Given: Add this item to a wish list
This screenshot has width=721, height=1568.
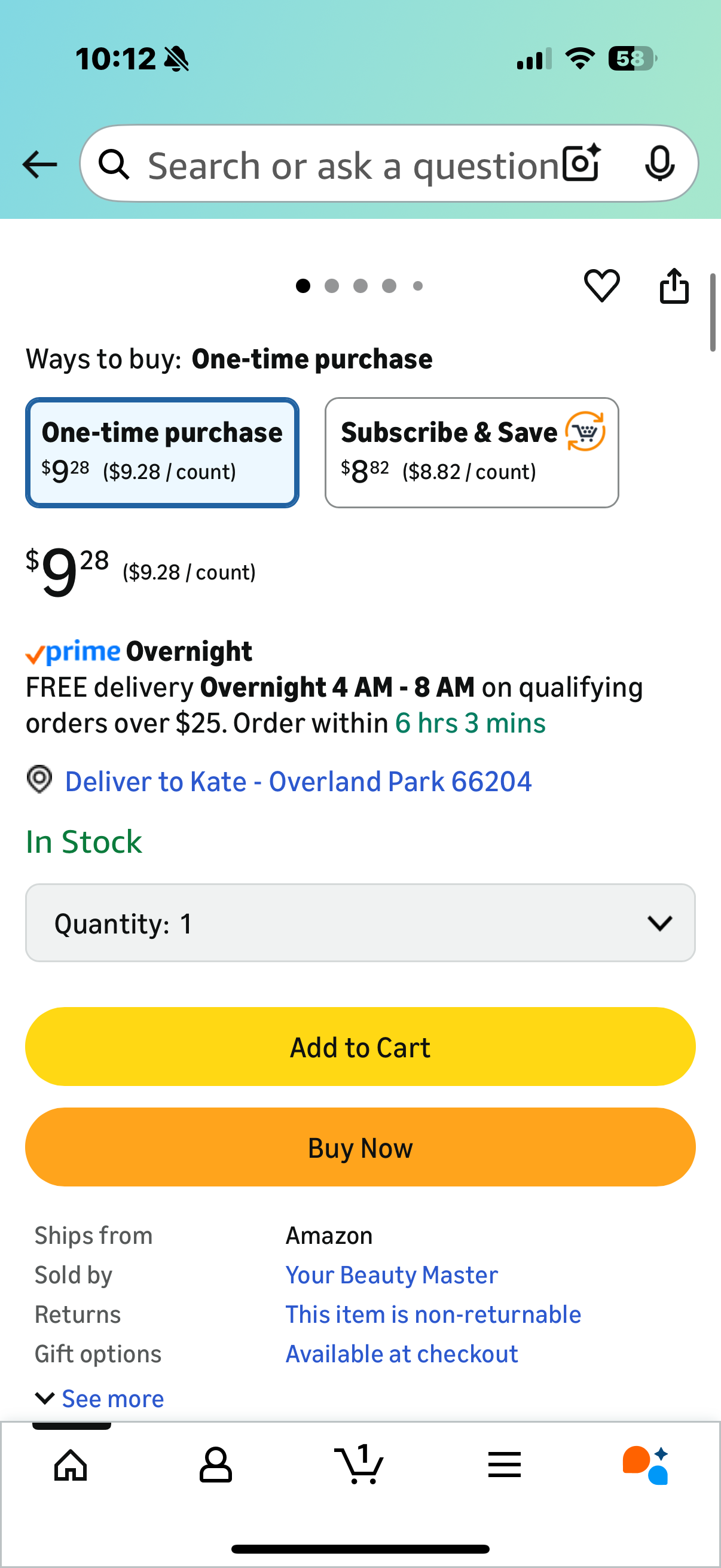Looking at the screenshot, I should pyautogui.click(x=602, y=285).
